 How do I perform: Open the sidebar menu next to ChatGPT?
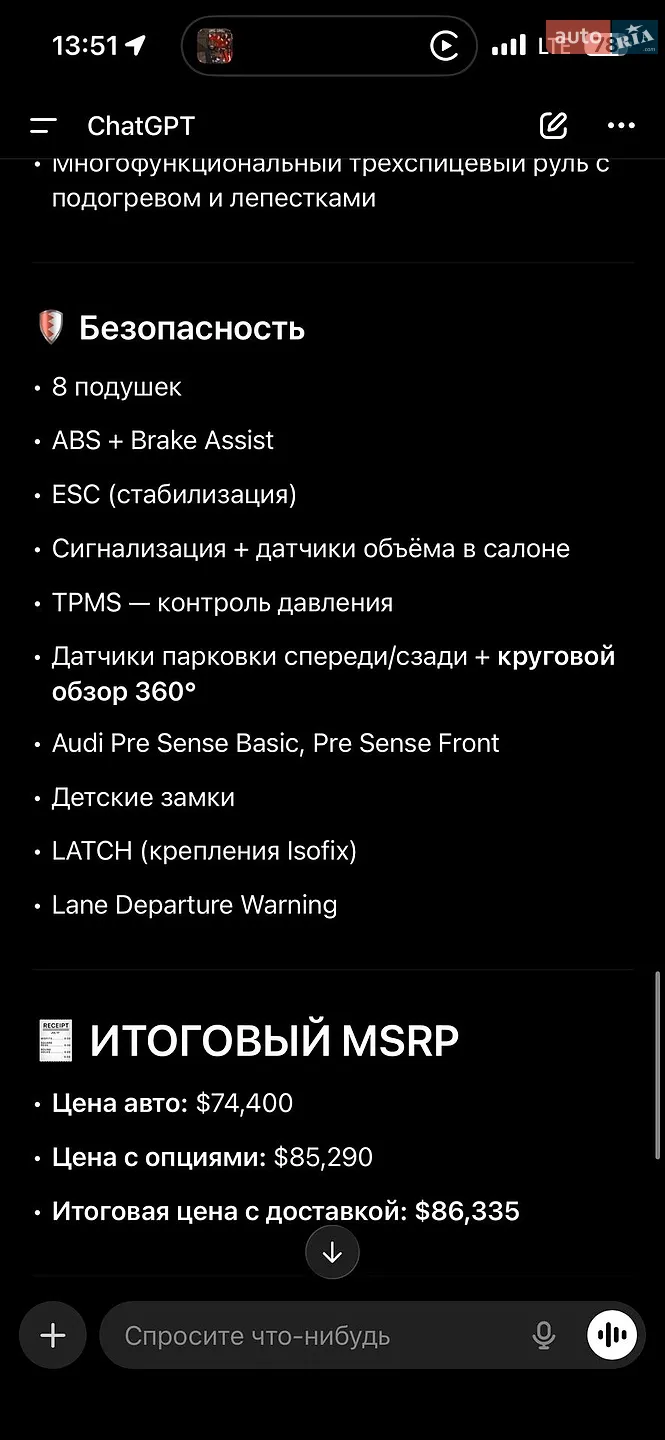43,126
